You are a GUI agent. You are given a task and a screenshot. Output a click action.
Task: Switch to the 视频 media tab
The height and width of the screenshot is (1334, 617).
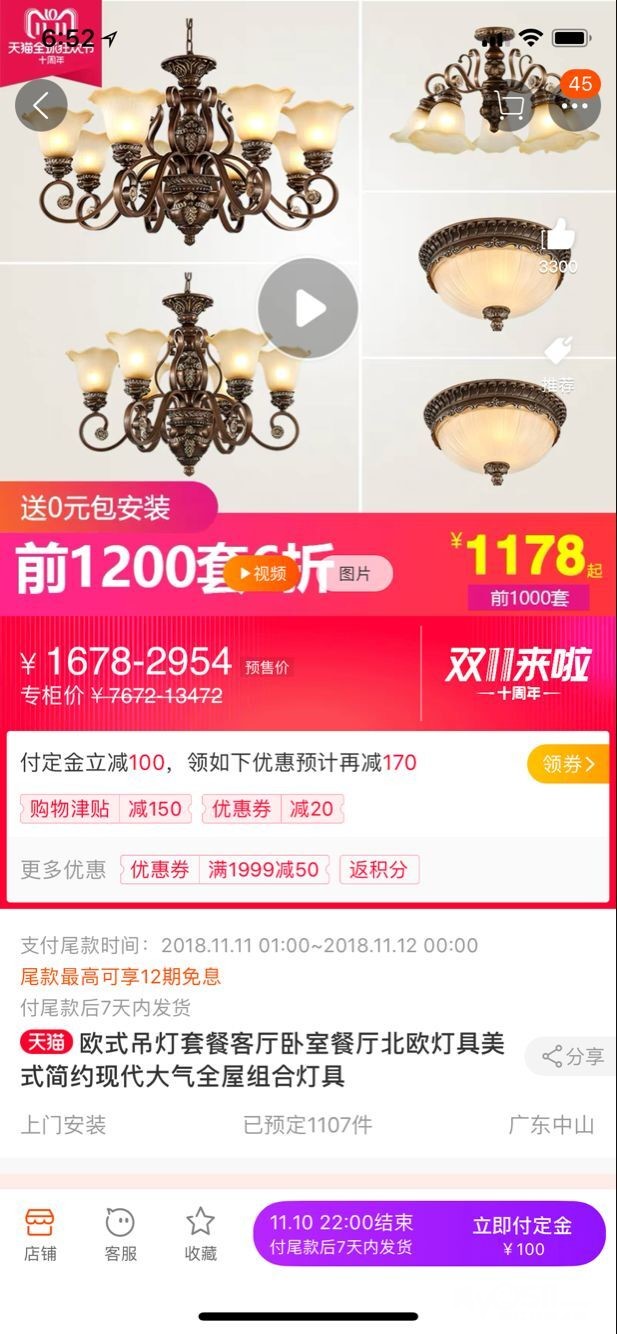coord(260,574)
